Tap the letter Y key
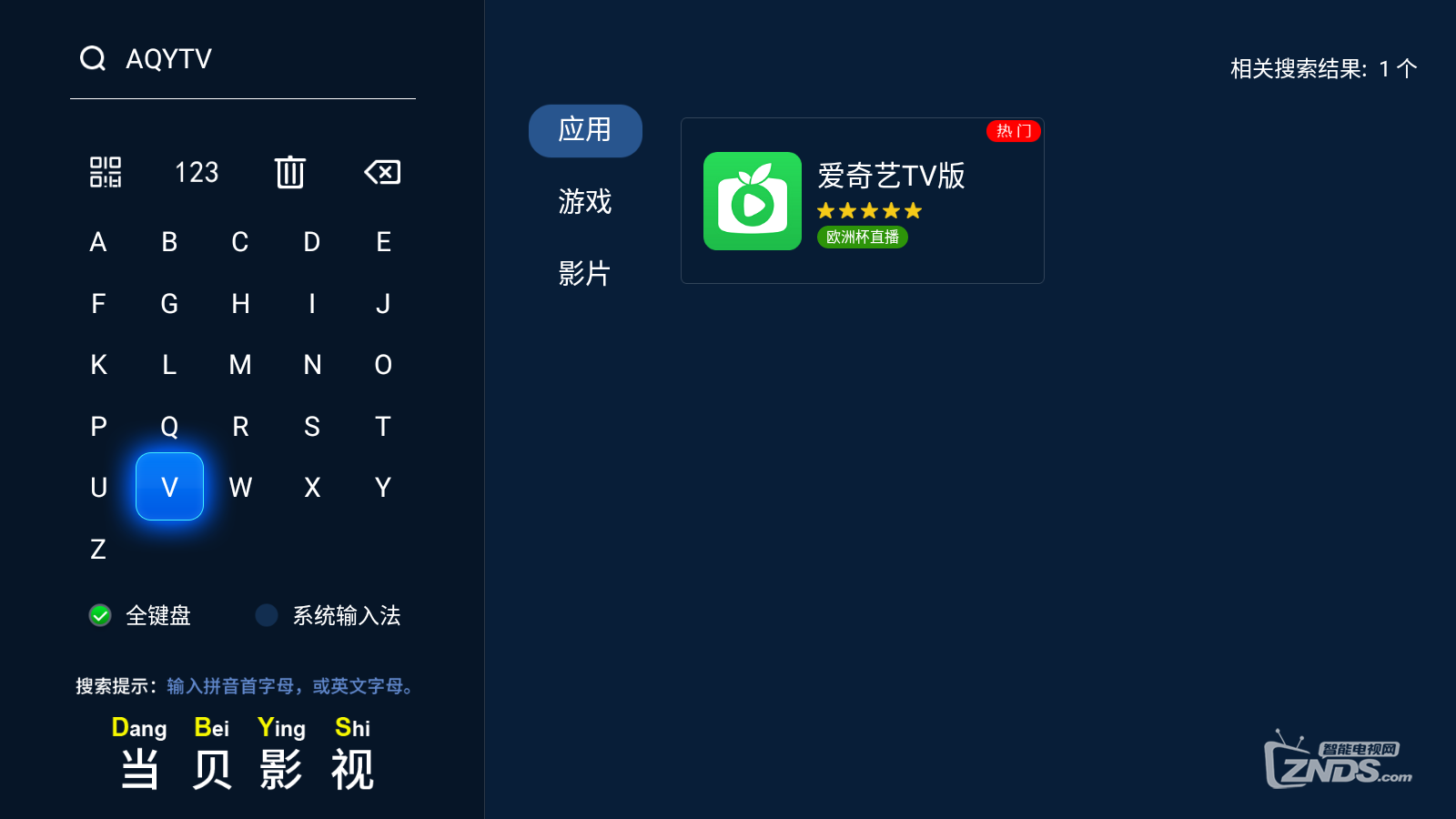The image size is (1456, 819). click(x=383, y=487)
